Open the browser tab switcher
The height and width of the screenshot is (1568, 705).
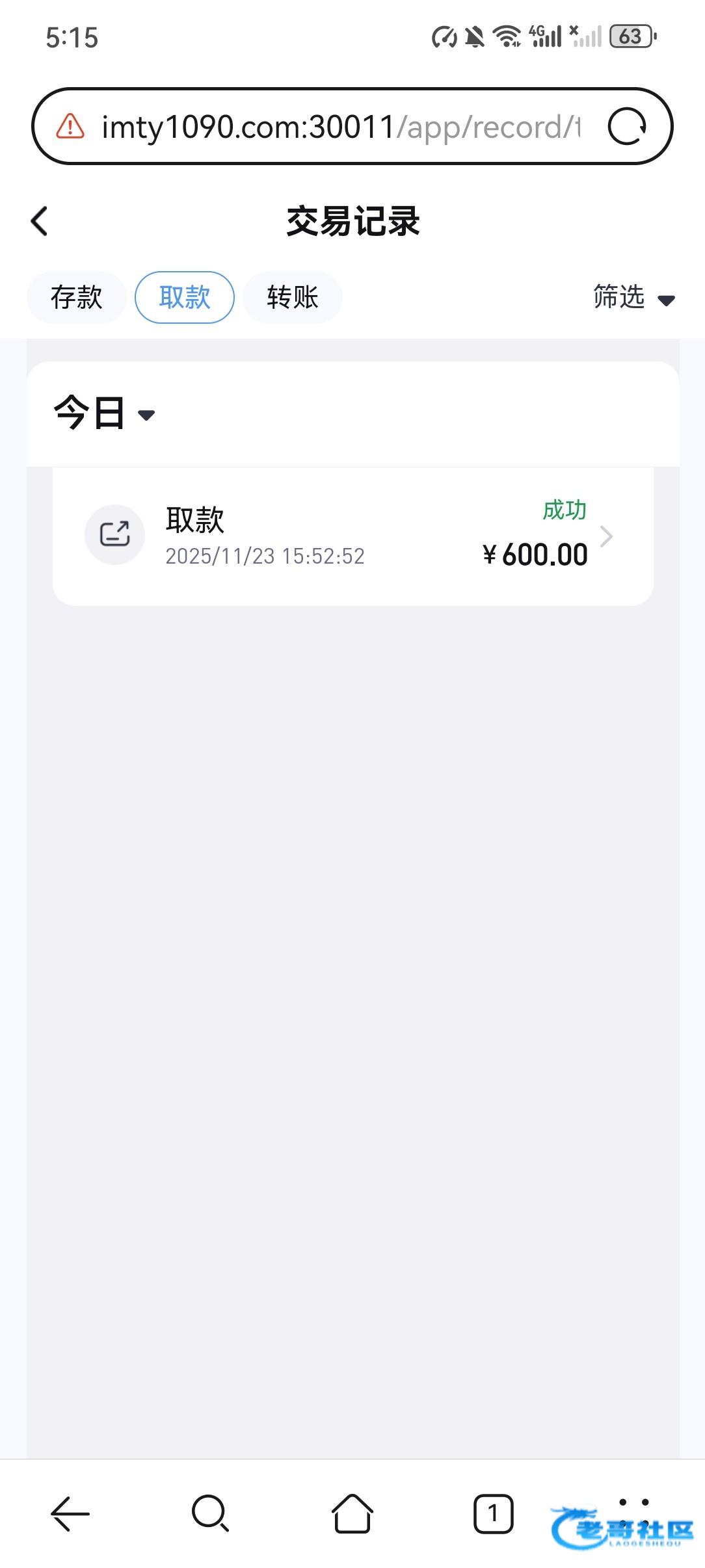(493, 1513)
